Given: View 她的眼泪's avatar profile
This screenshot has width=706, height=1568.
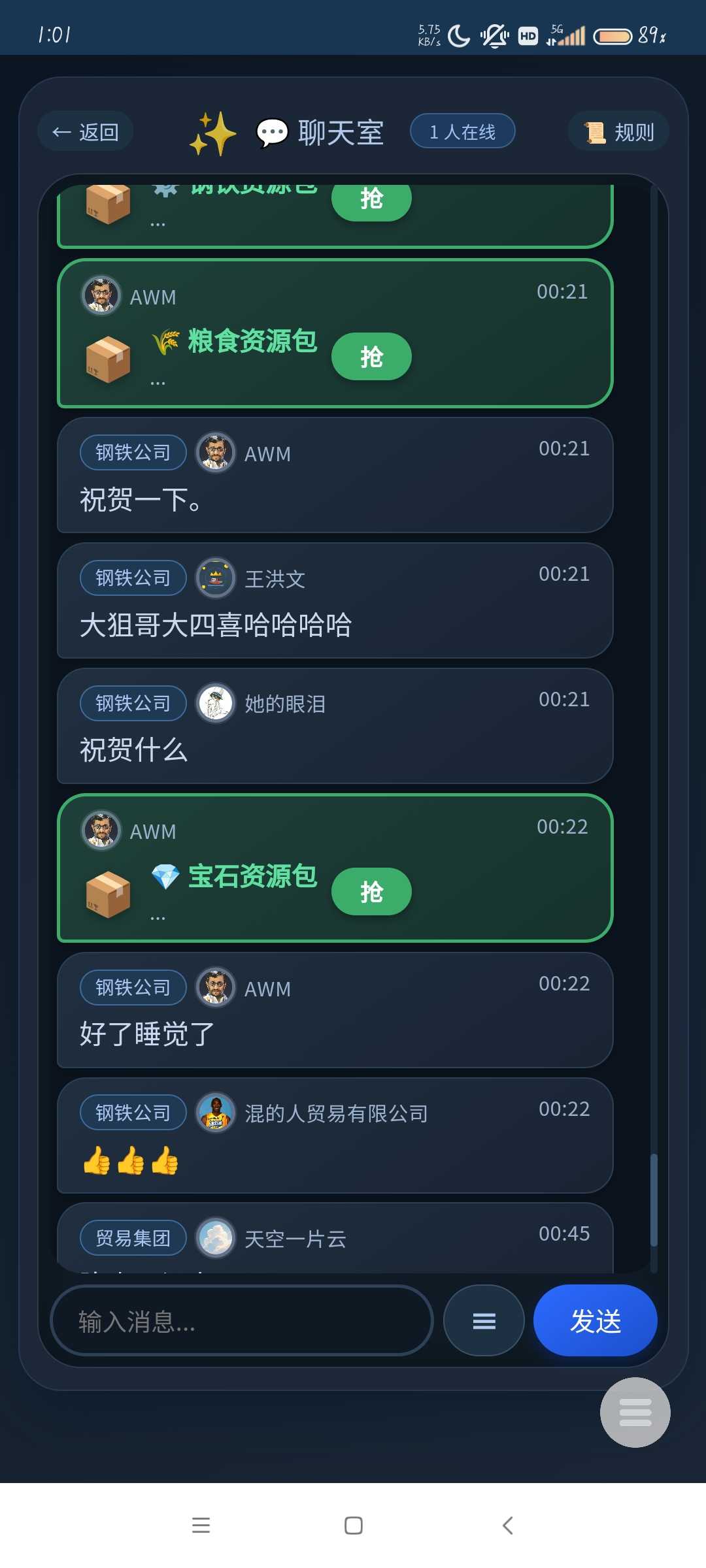Looking at the screenshot, I should [216, 704].
